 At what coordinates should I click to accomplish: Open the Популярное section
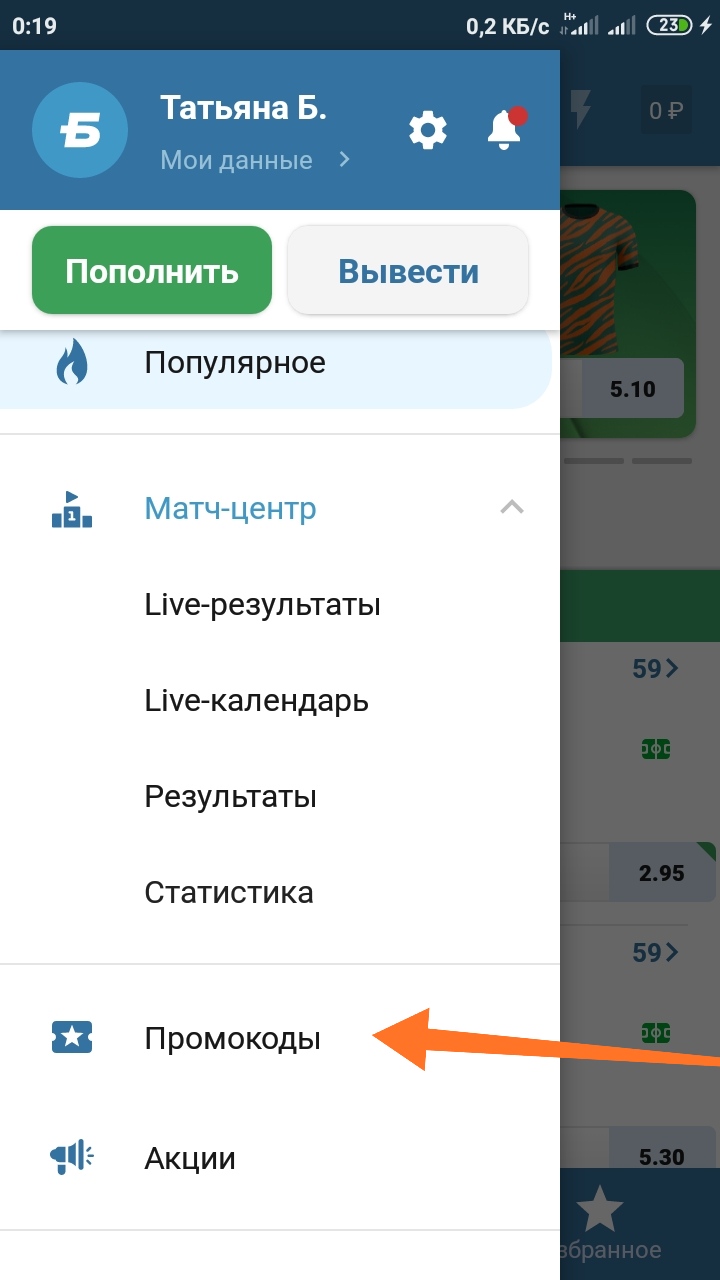click(235, 362)
